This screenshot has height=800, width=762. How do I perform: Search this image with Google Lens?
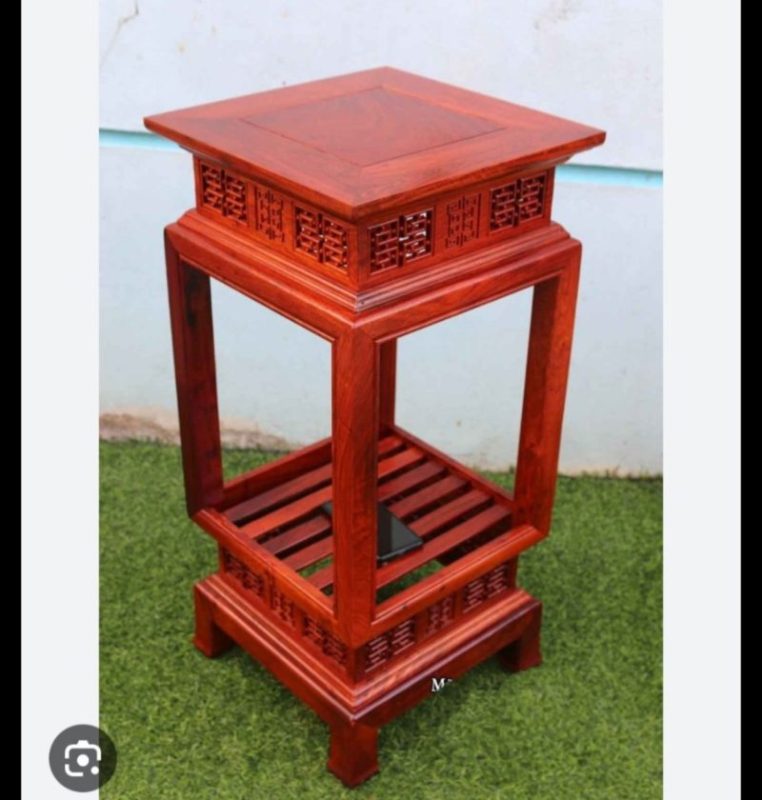tap(83, 758)
